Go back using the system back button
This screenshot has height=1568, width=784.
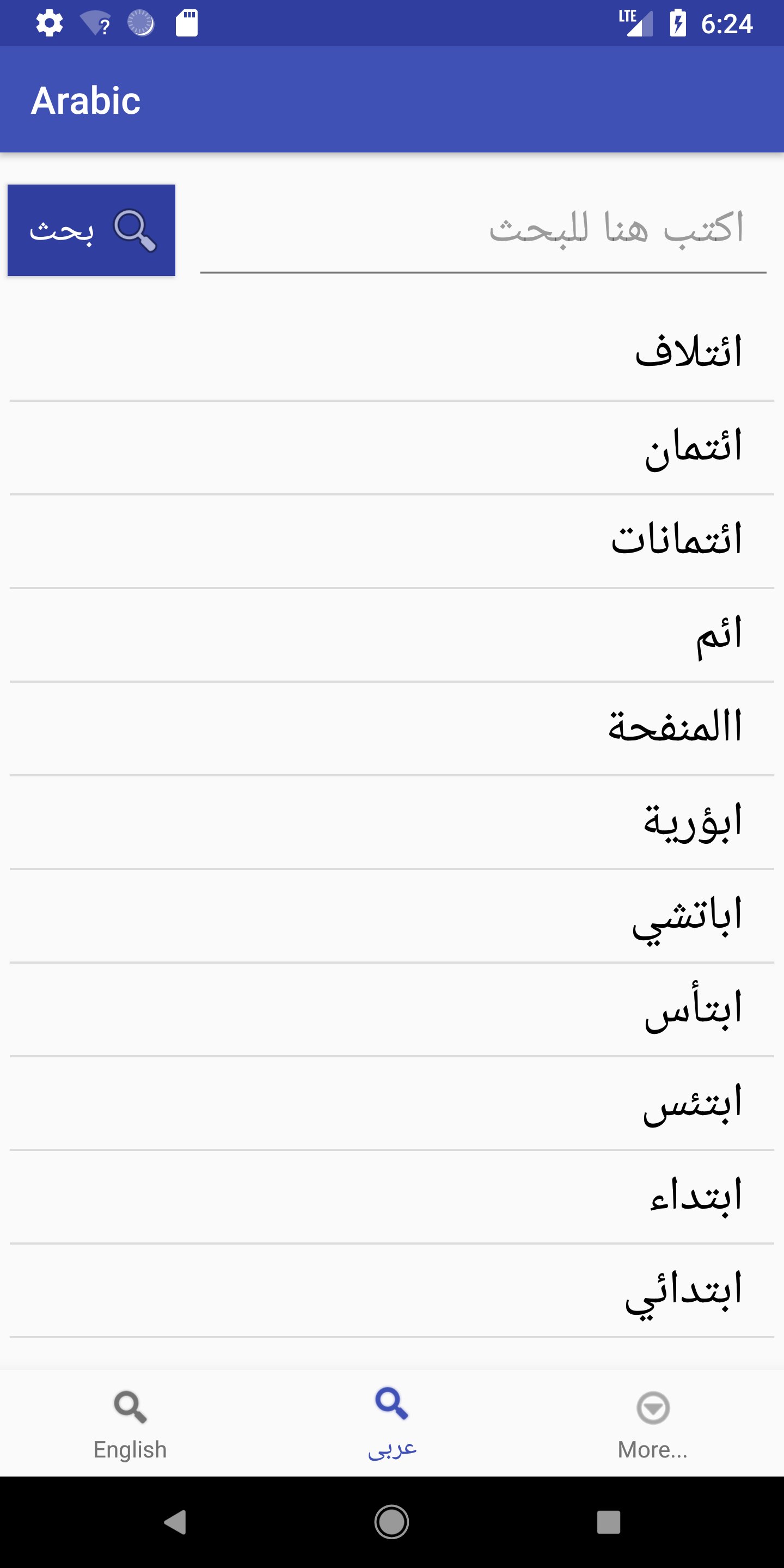coord(175,1522)
